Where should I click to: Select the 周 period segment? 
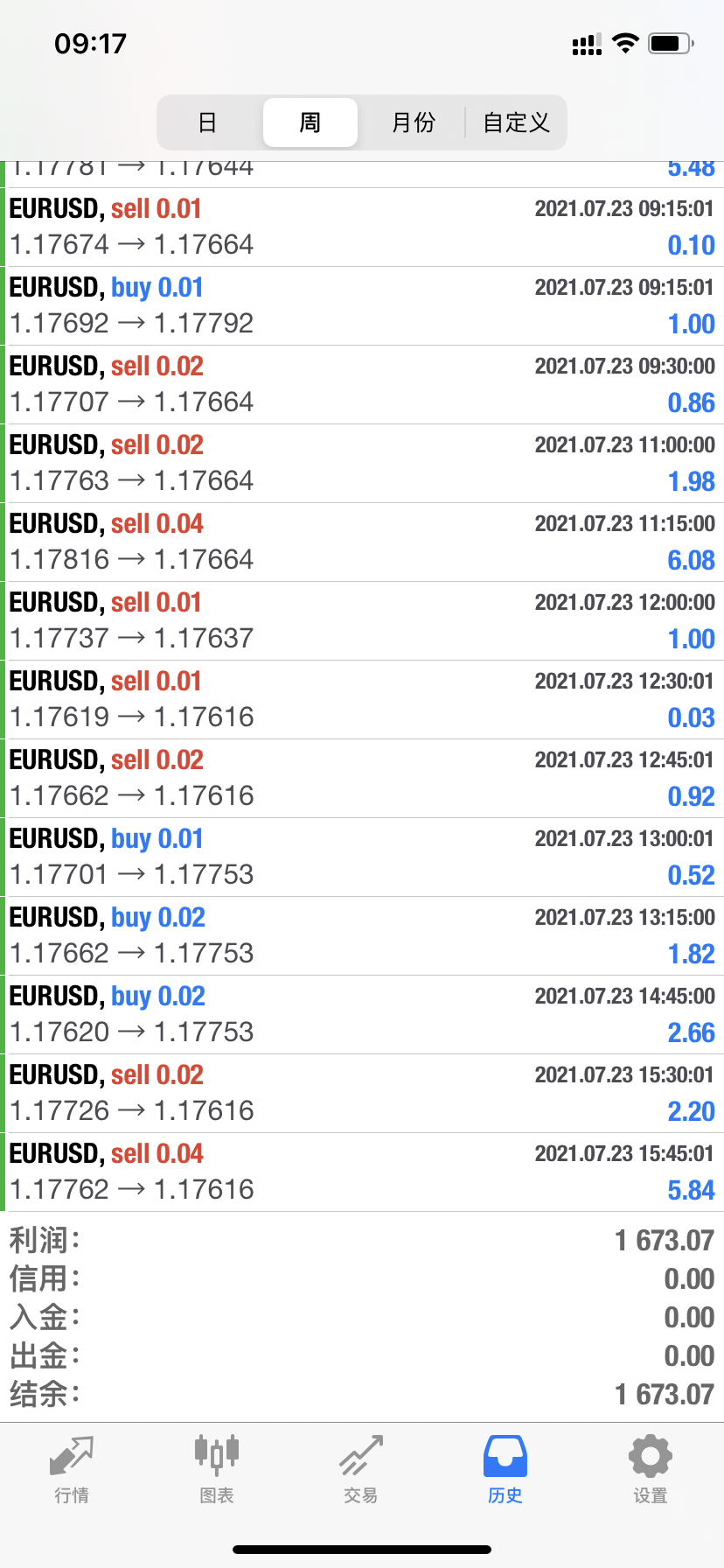point(310,122)
